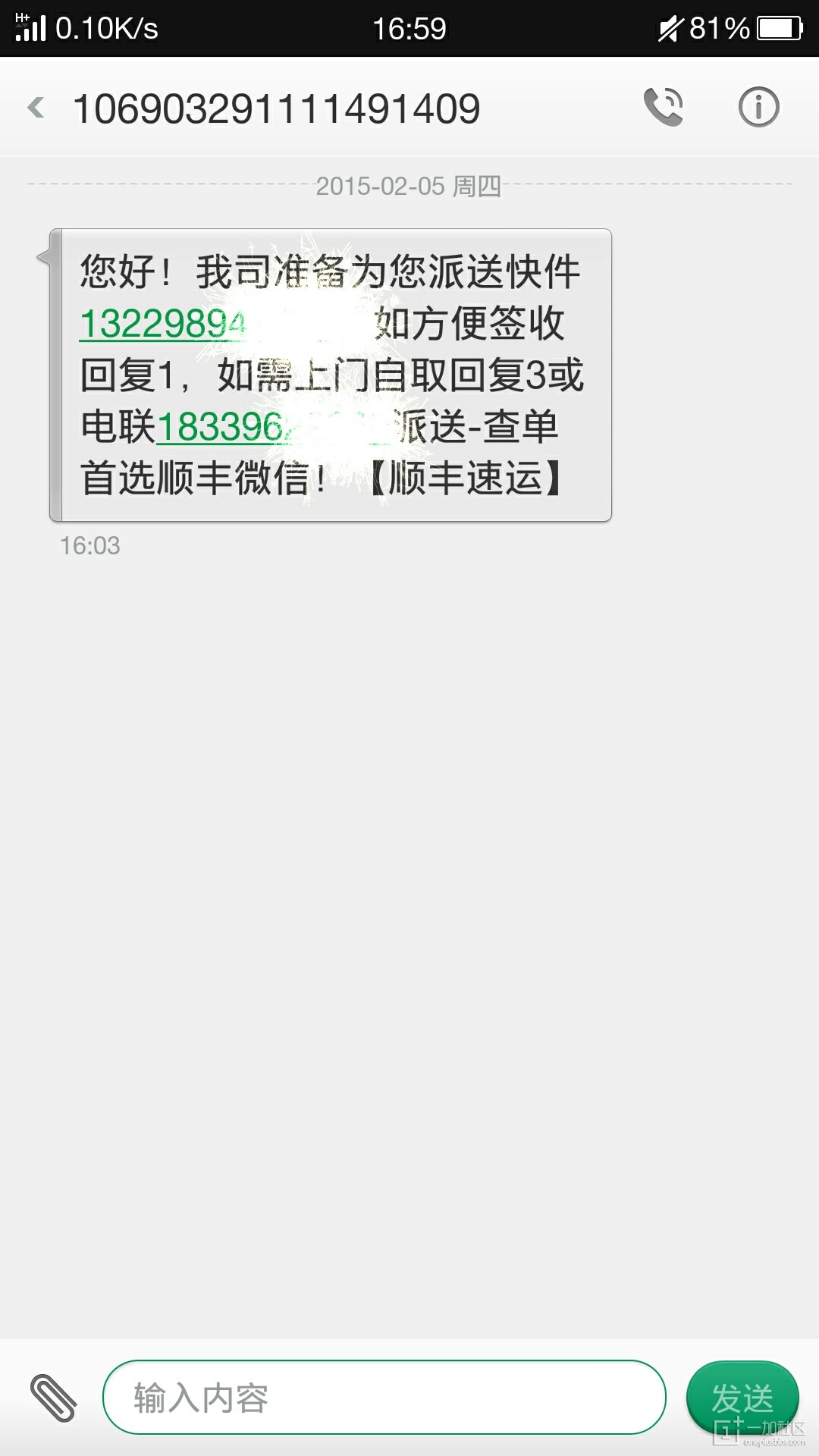Screen dimensions: 819x1456
Task: Open contact info for this sender
Action: (x=758, y=107)
